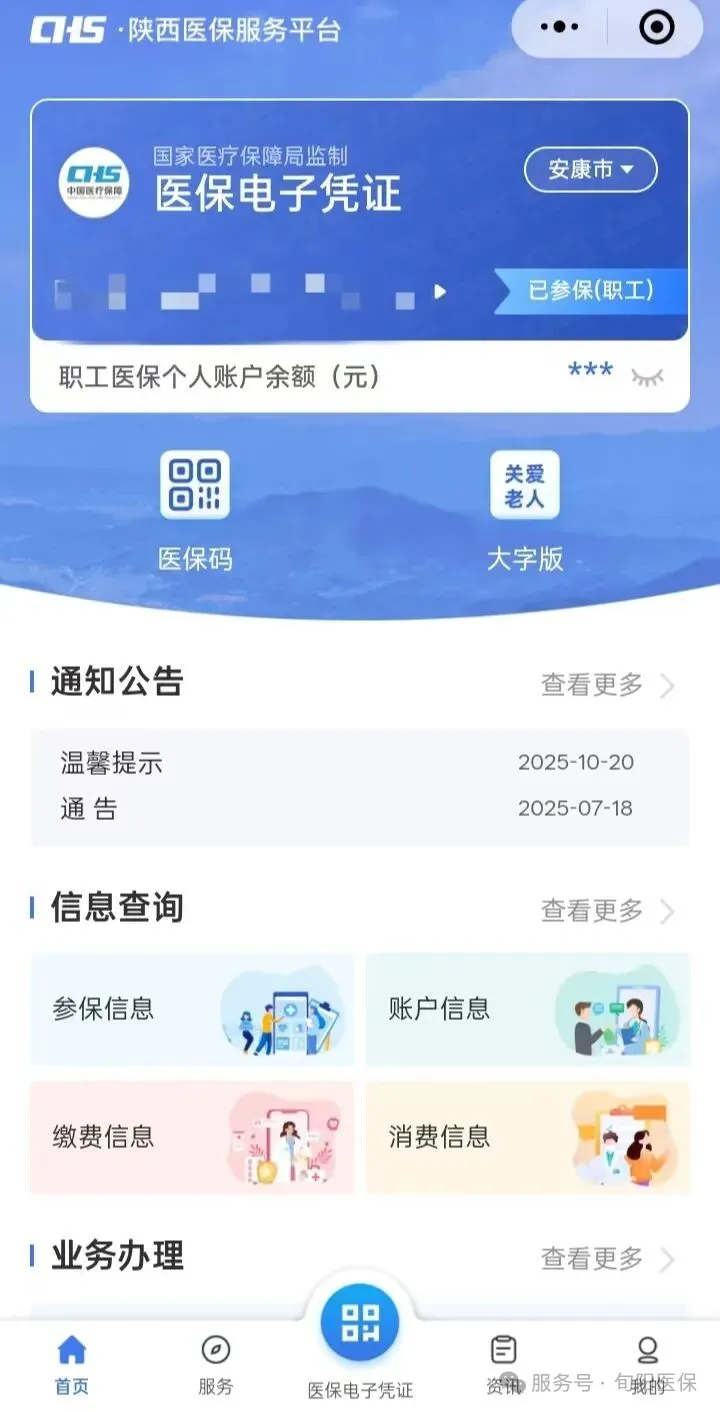The image size is (720, 1412).
Task: Close the mini program via circle icon
Action: (x=656, y=28)
